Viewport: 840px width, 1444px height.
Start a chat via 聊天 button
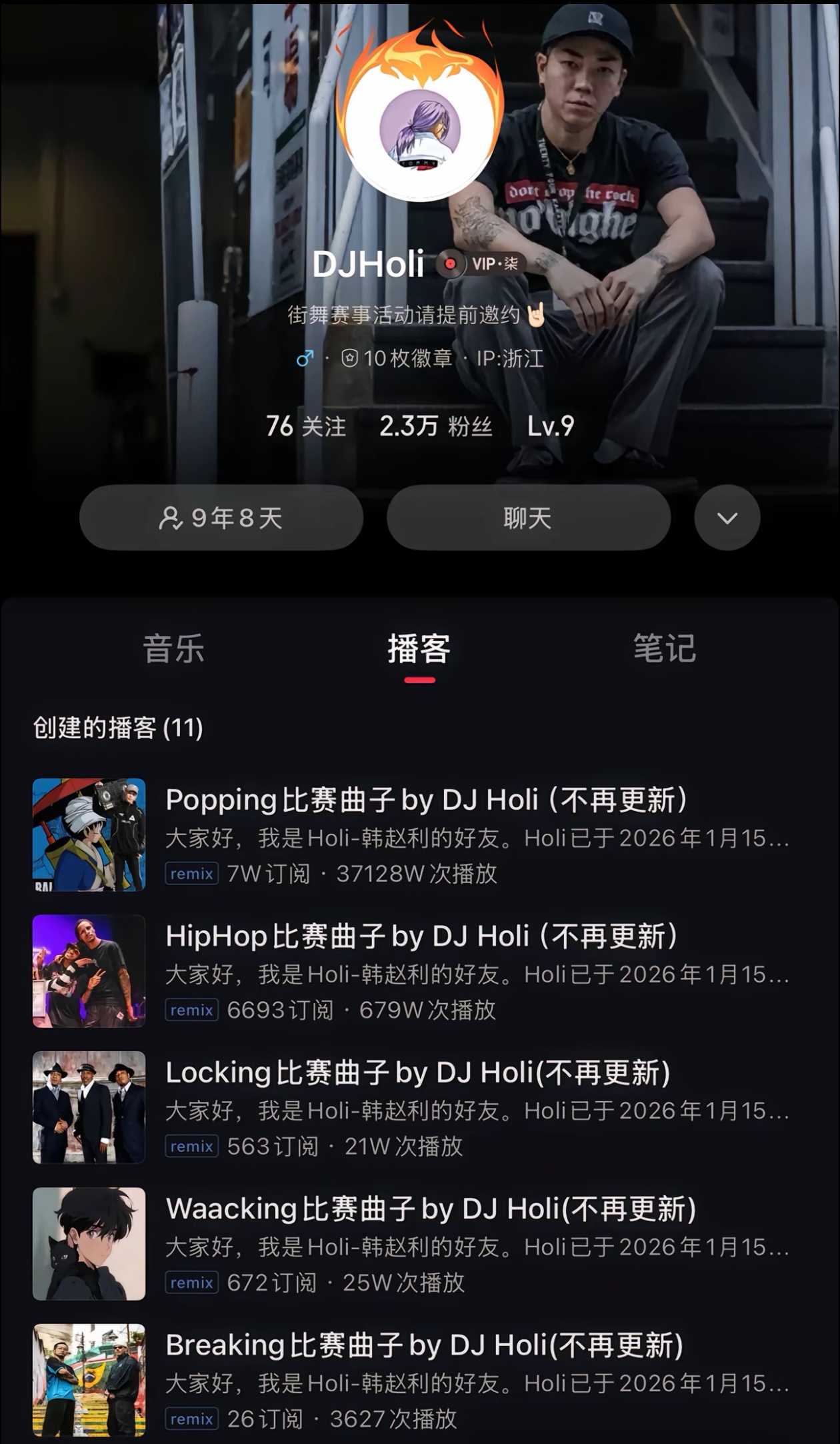[x=528, y=518]
